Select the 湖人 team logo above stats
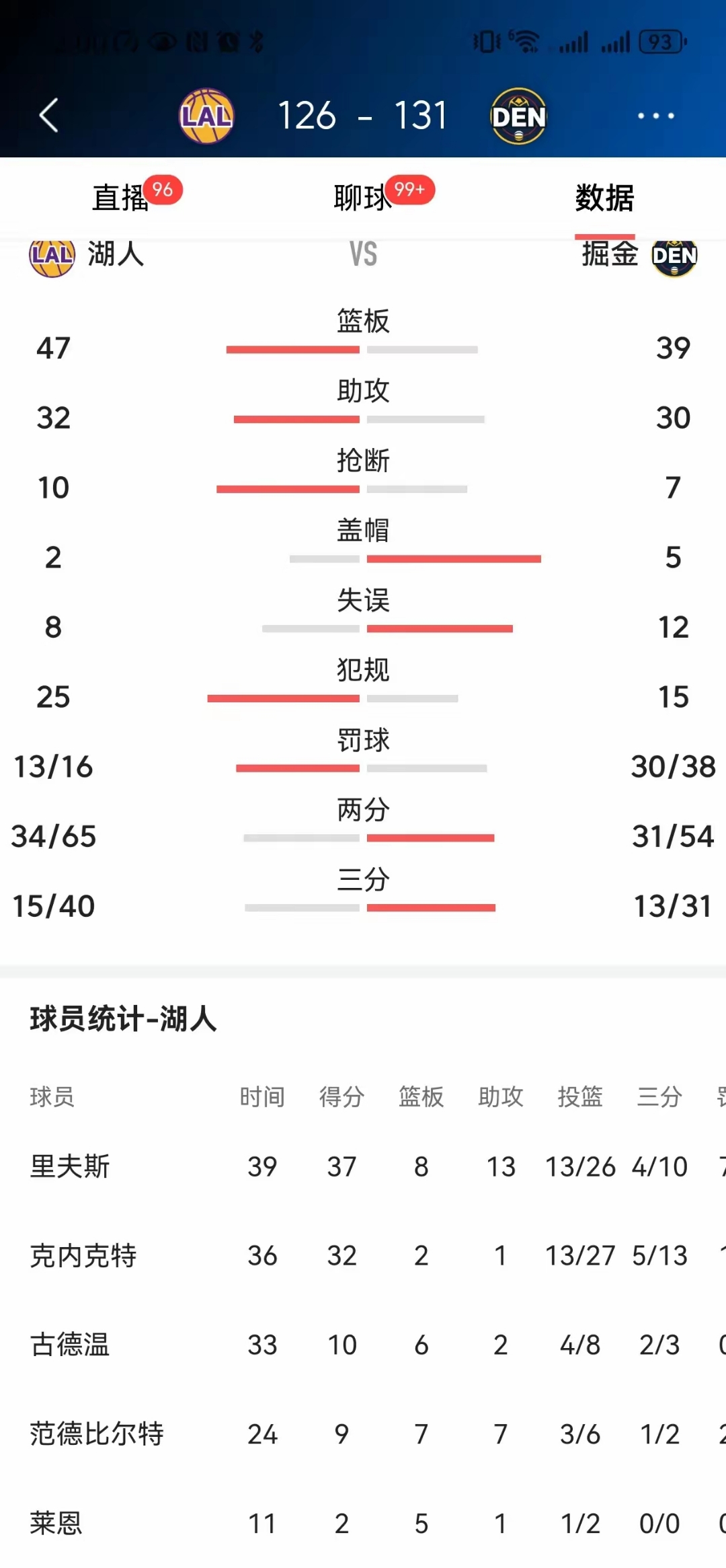This screenshot has height=1568, width=726. pyautogui.click(x=50, y=256)
